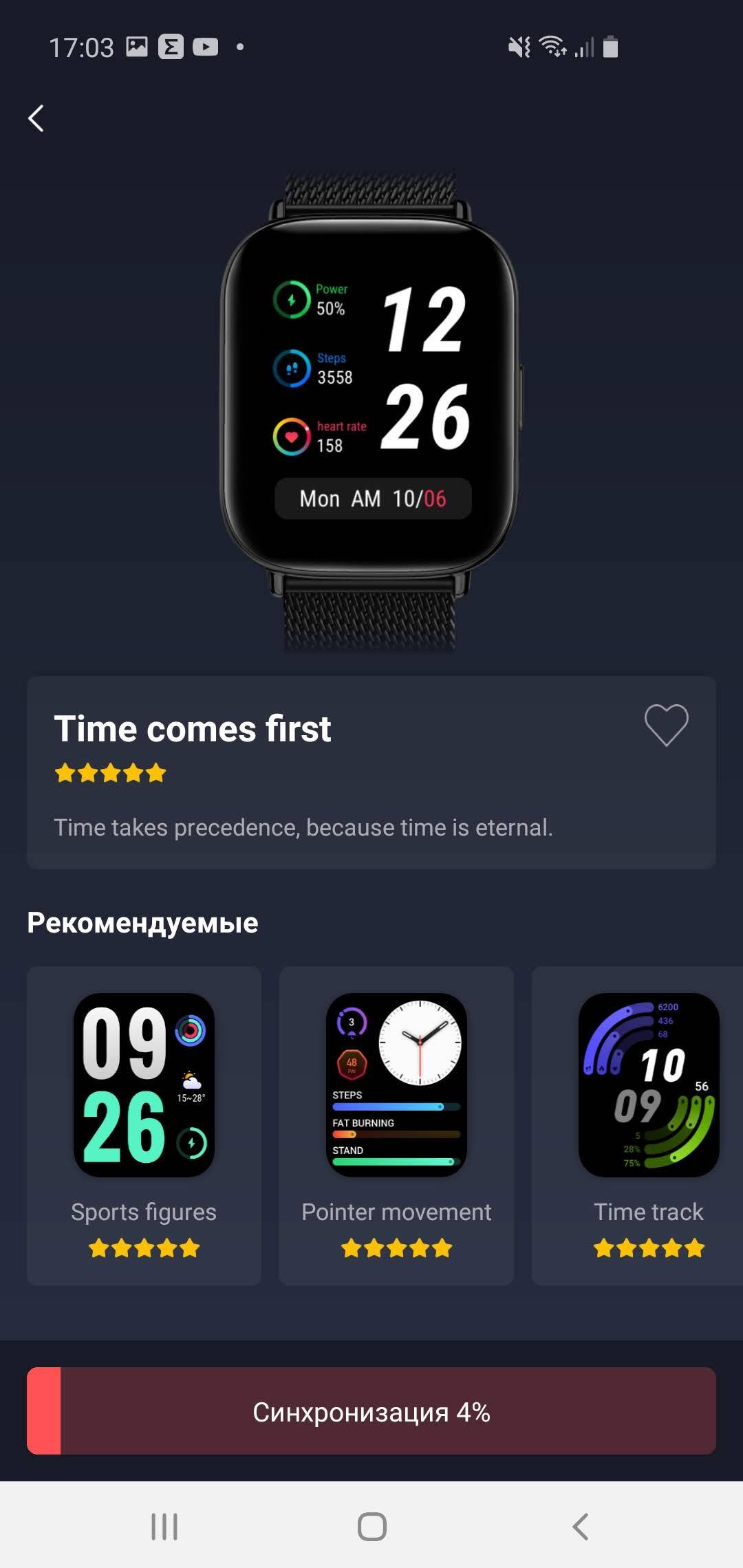Open the Time track watch face
This screenshot has height=1568, width=743.
tap(648, 1125)
